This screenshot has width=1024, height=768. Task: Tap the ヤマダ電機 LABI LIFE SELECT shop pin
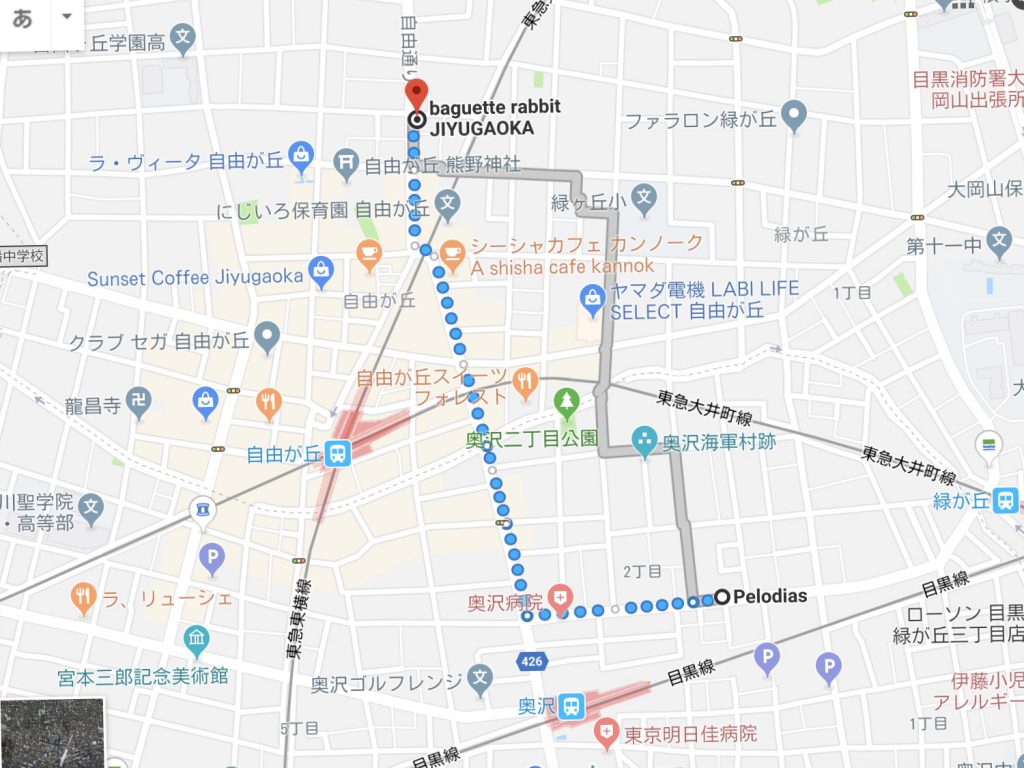pos(593,297)
